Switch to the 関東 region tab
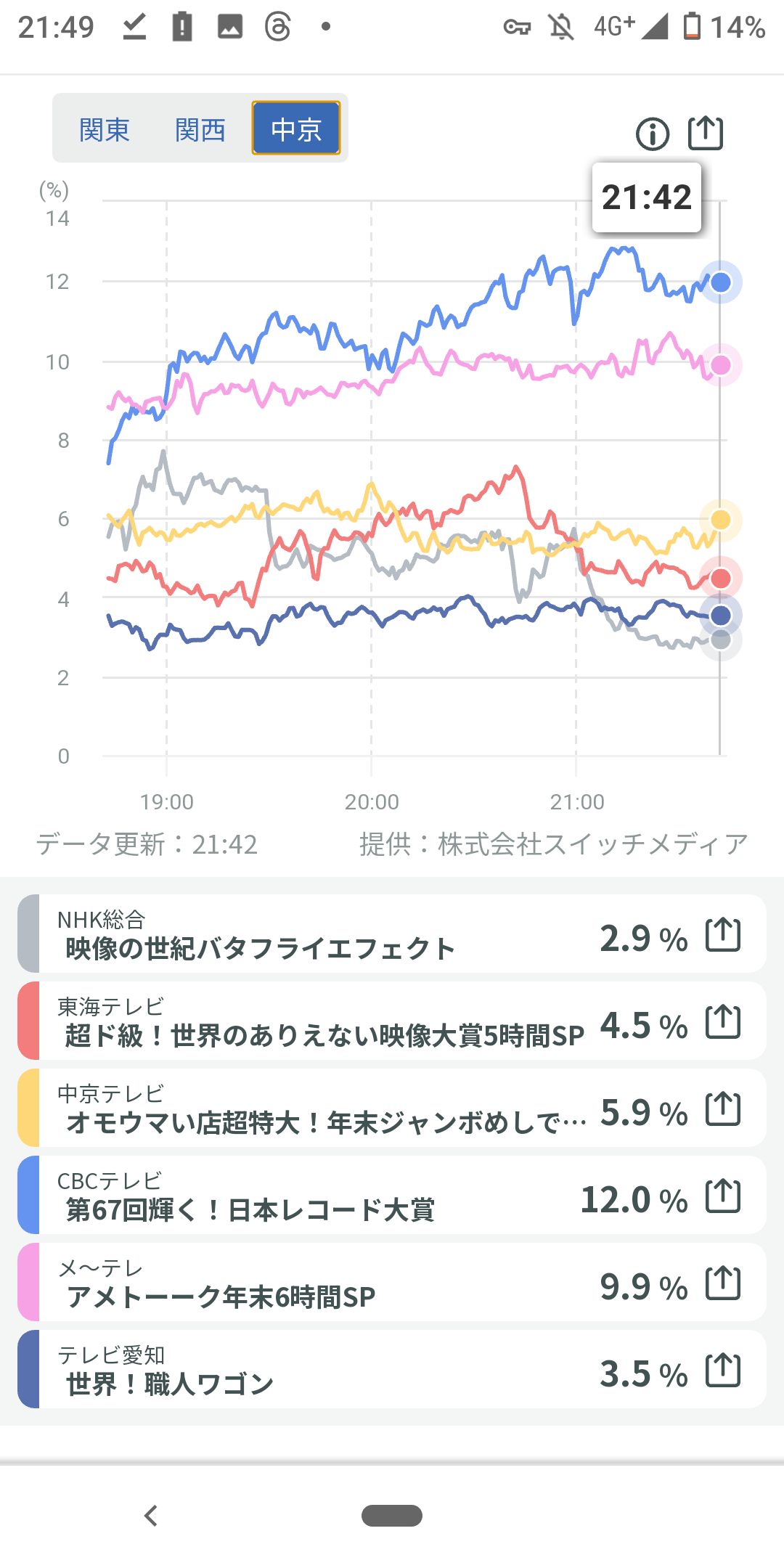This screenshot has height=1568, width=784. [105, 130]
